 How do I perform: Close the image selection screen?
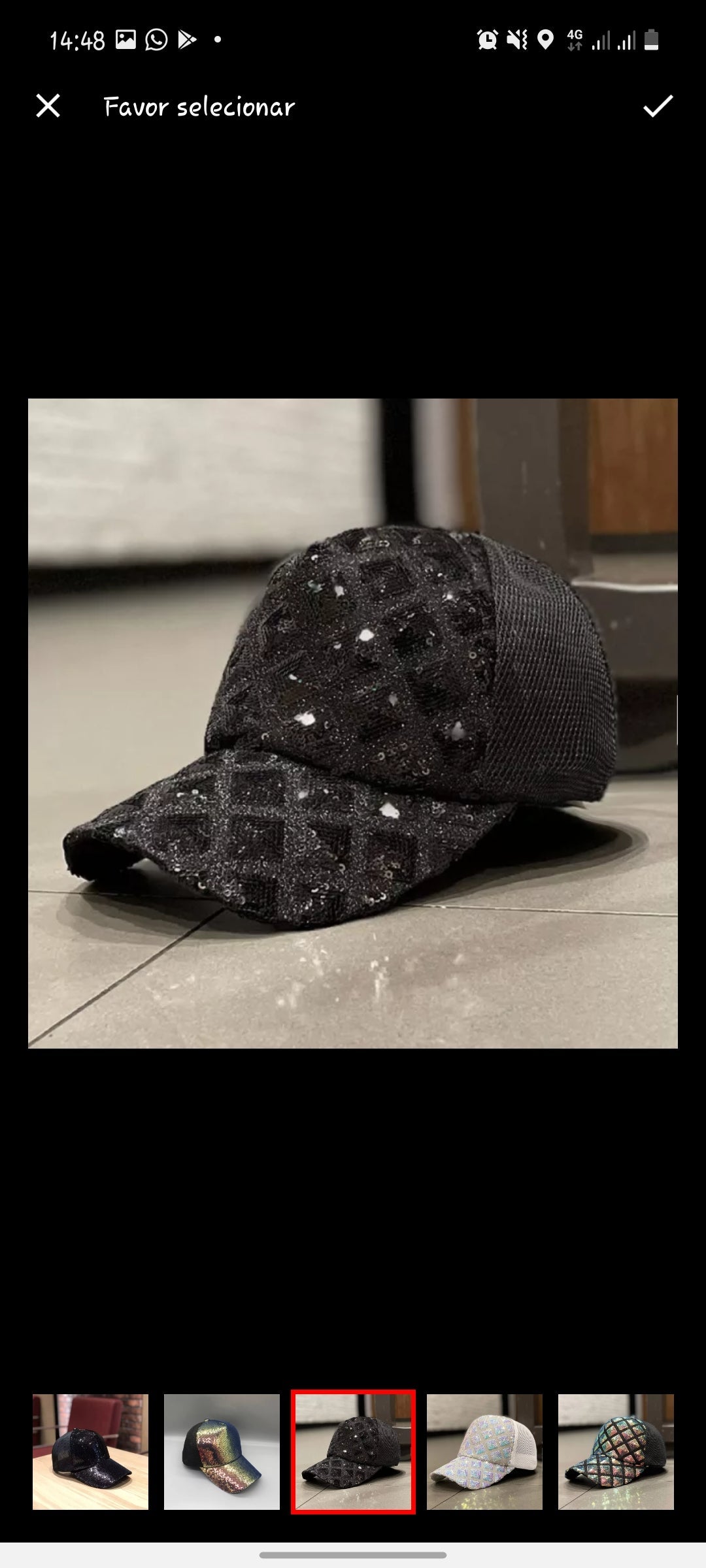pyautogui.click(x=48, y=106)
